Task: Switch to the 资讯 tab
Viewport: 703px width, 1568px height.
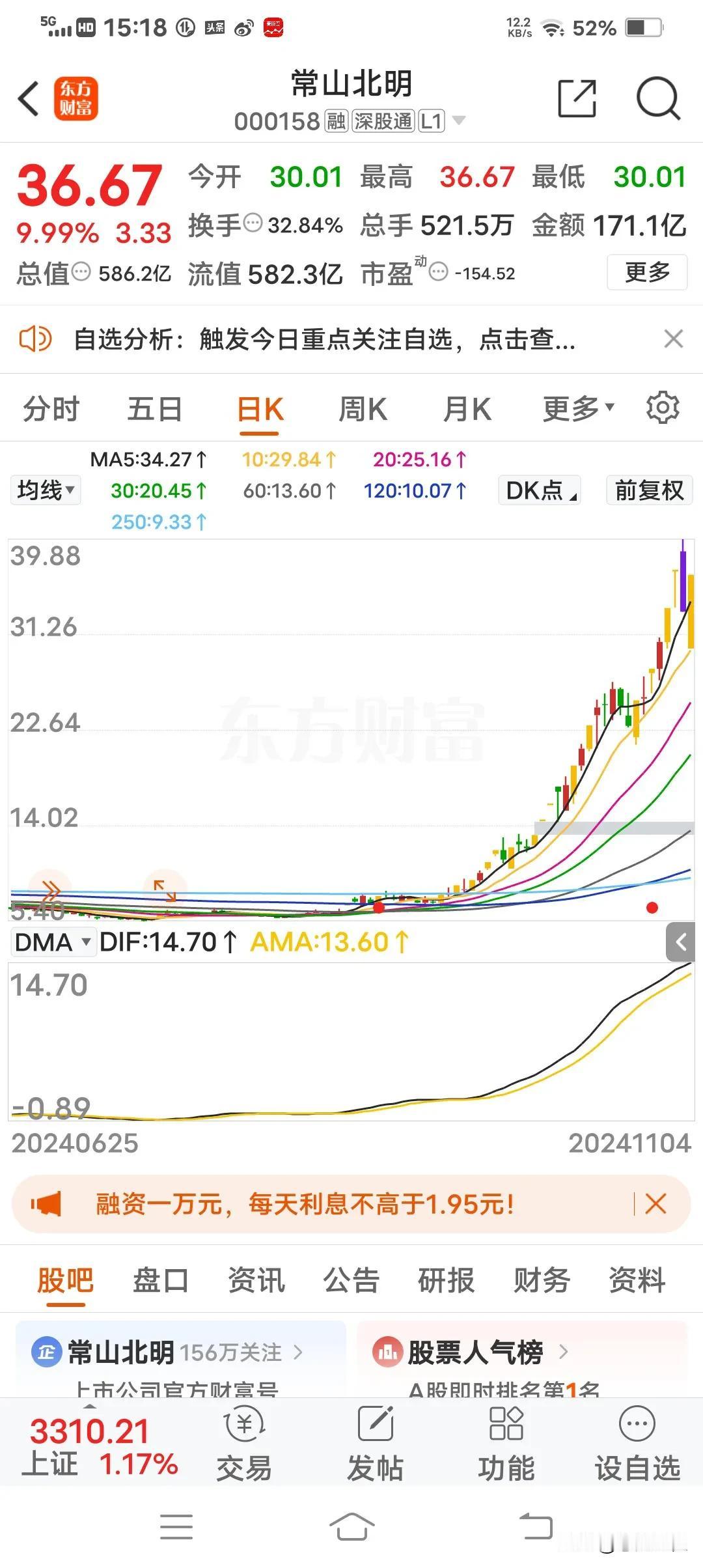Action: pyautogui.click(x=256, y=1280)
